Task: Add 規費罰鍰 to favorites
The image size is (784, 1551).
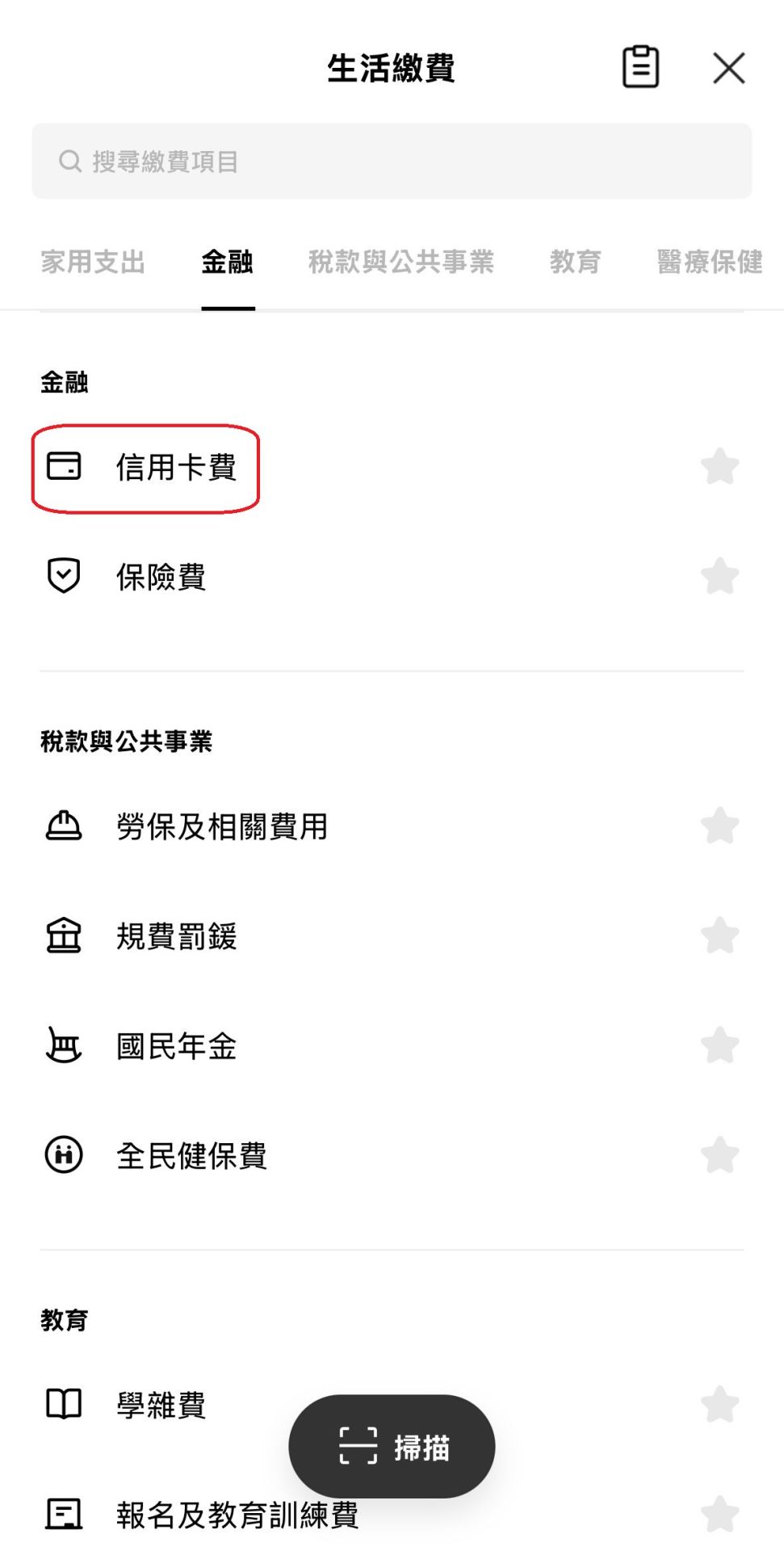Action: pyautogui.click(x=719, y=936)
